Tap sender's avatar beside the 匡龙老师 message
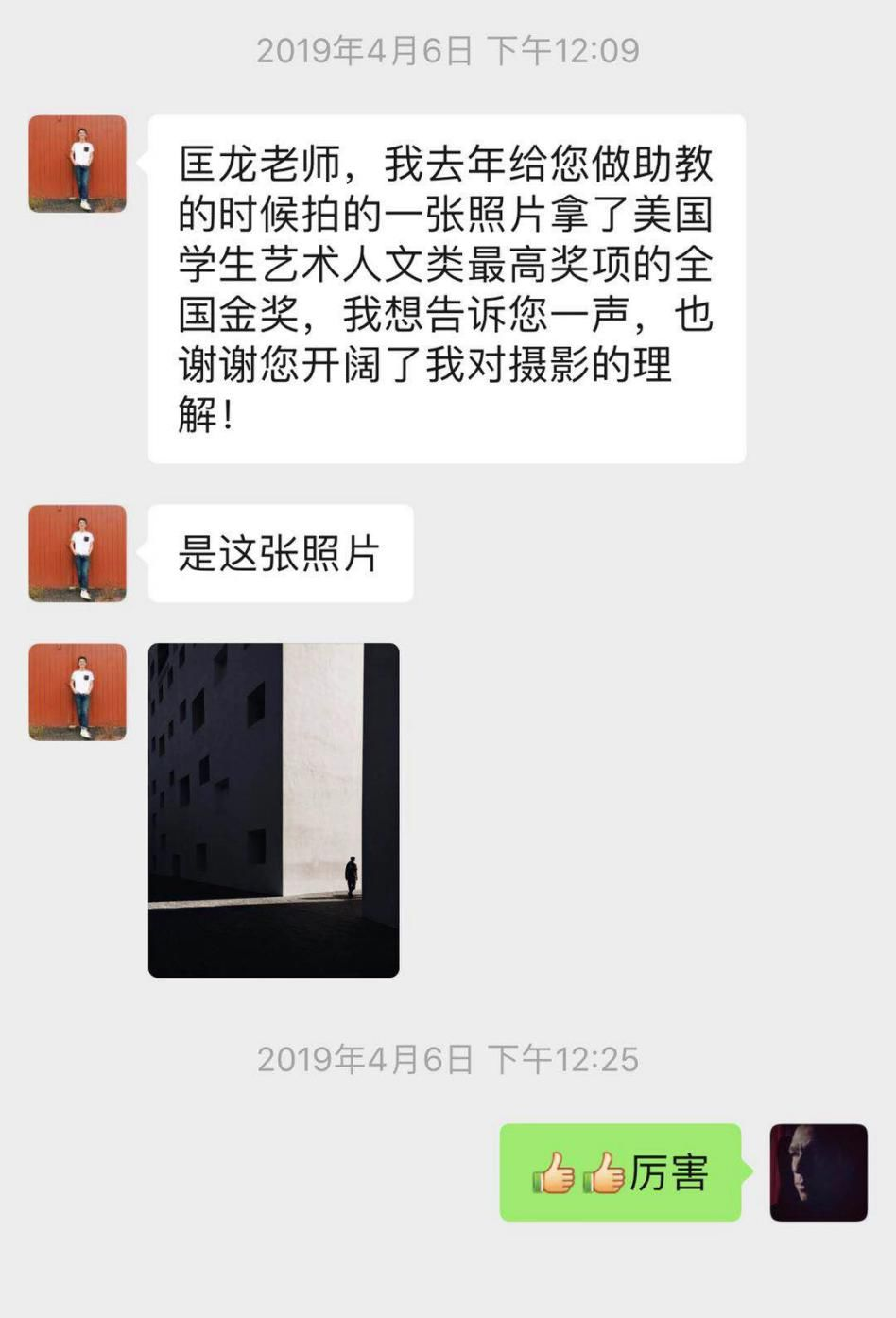896x1318 pixels. click(78, 164)
